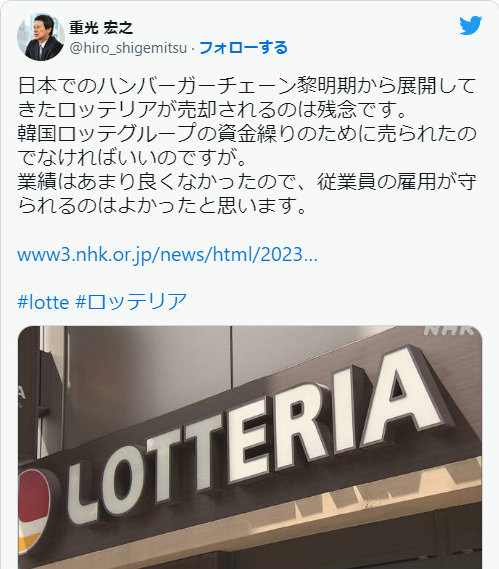This screenshot has height=569, width=499.
Task: Open the www3.nhk.or.jp news link
Action: [x=167, y=254]
